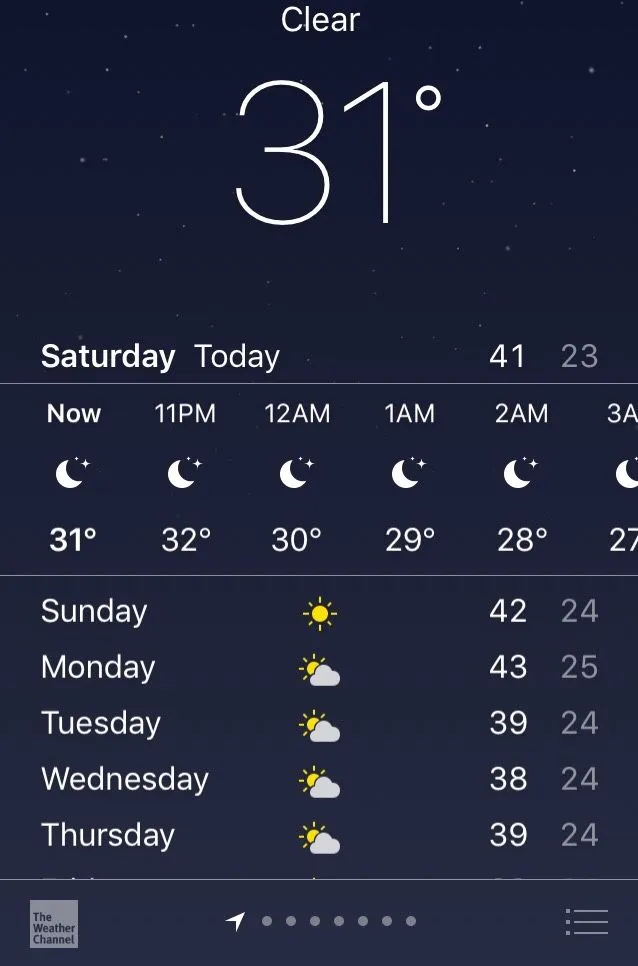The height and width of the screenshot is (966, 638).
Task: Open the city list icon
Action: [x=586, y=921]
